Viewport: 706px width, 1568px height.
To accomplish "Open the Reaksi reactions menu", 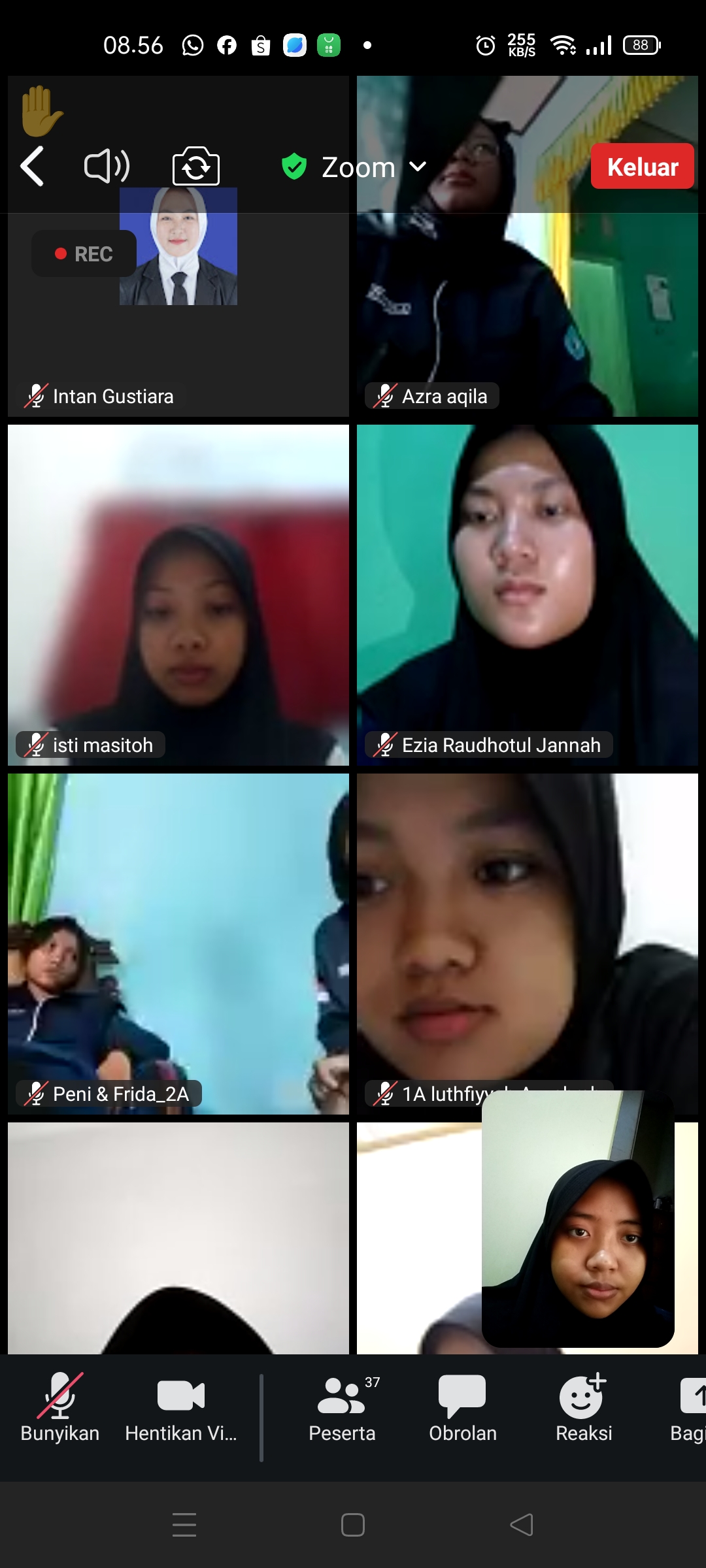I will coord(583,1409).
